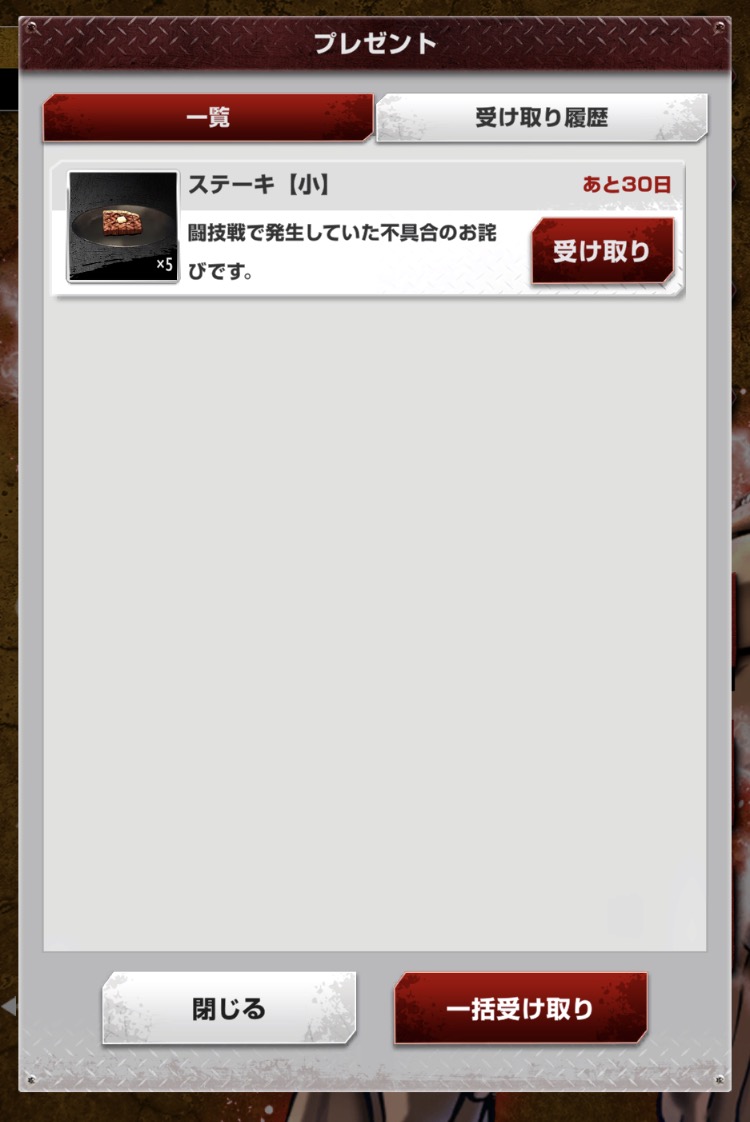The width and height of the screenshot is (750, 1122).
Task: Tap 受け取り for ステーキ【小】
Action: tap(602, 251)
